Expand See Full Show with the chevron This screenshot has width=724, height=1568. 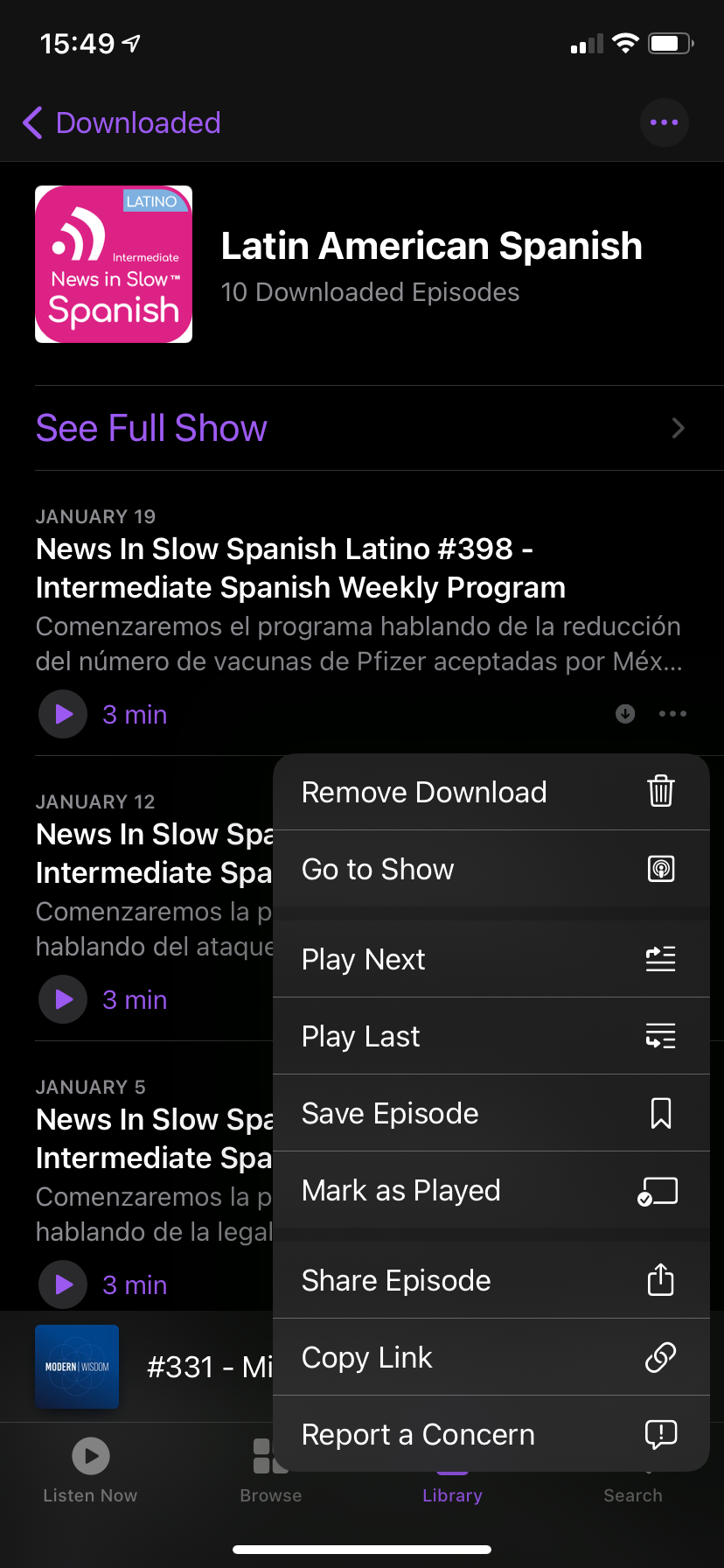point(678,428)
